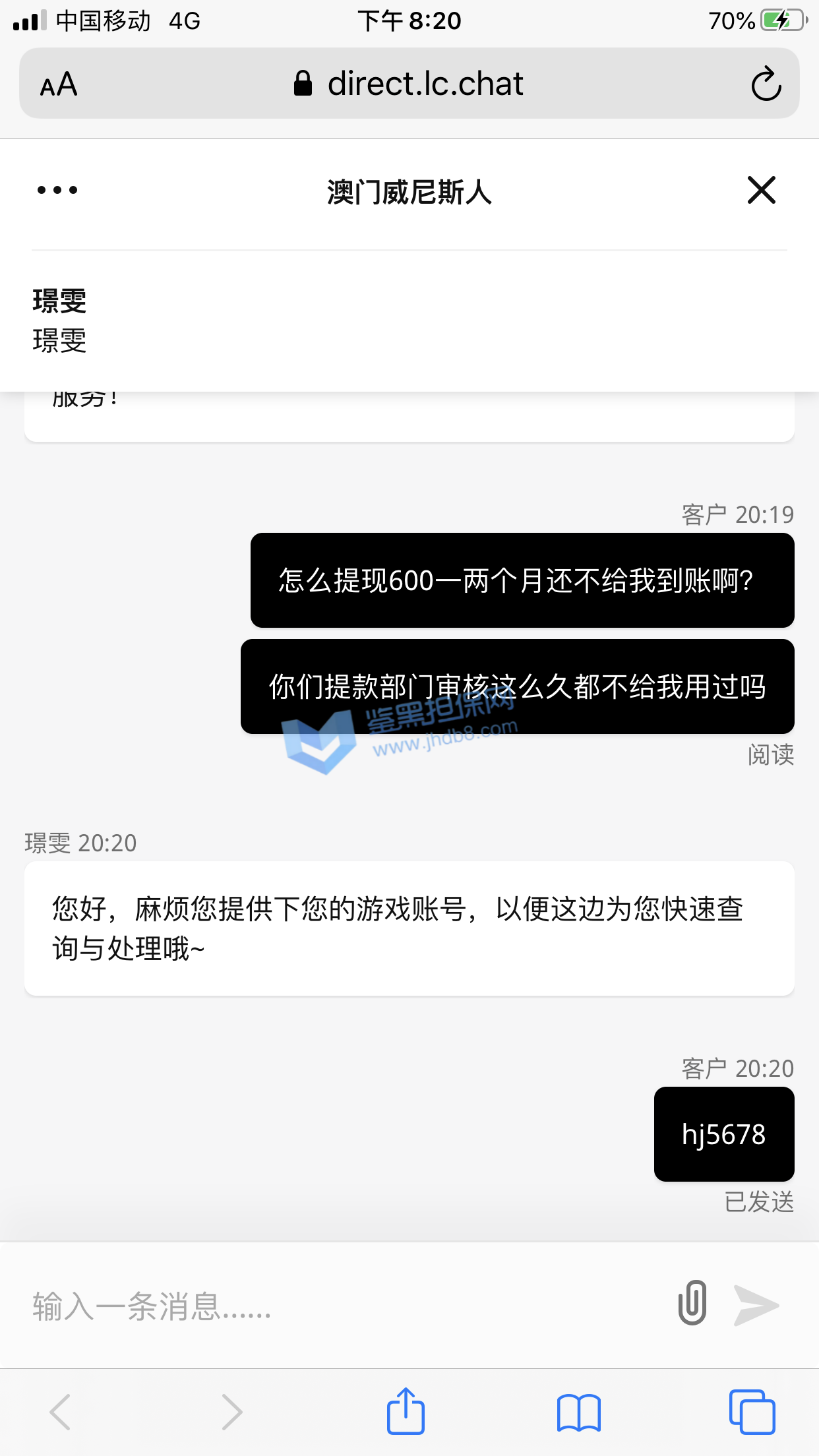Tap the direct.lc.chat address bar
Screen dimensions: 819x1456
coord(409,84)
